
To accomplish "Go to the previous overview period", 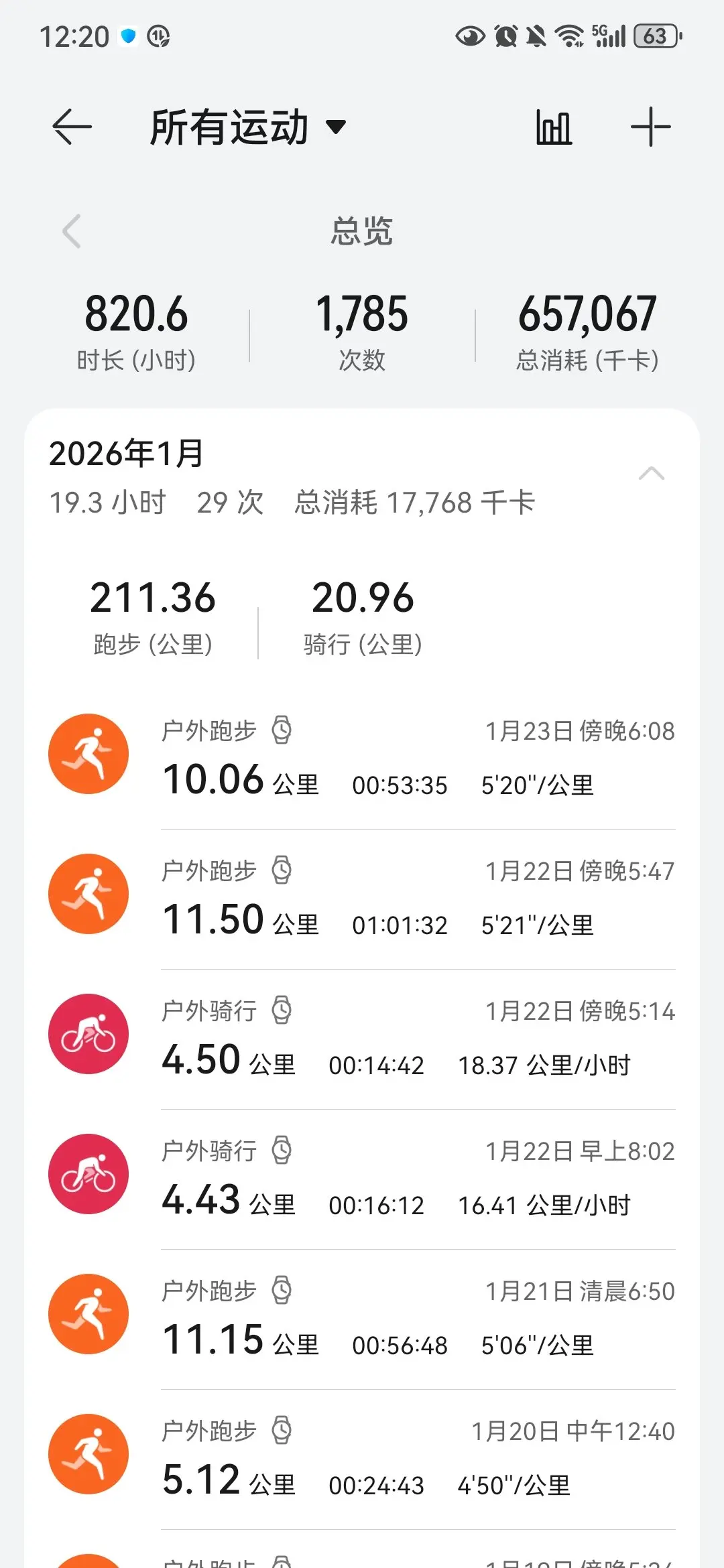I will point(72,232).
